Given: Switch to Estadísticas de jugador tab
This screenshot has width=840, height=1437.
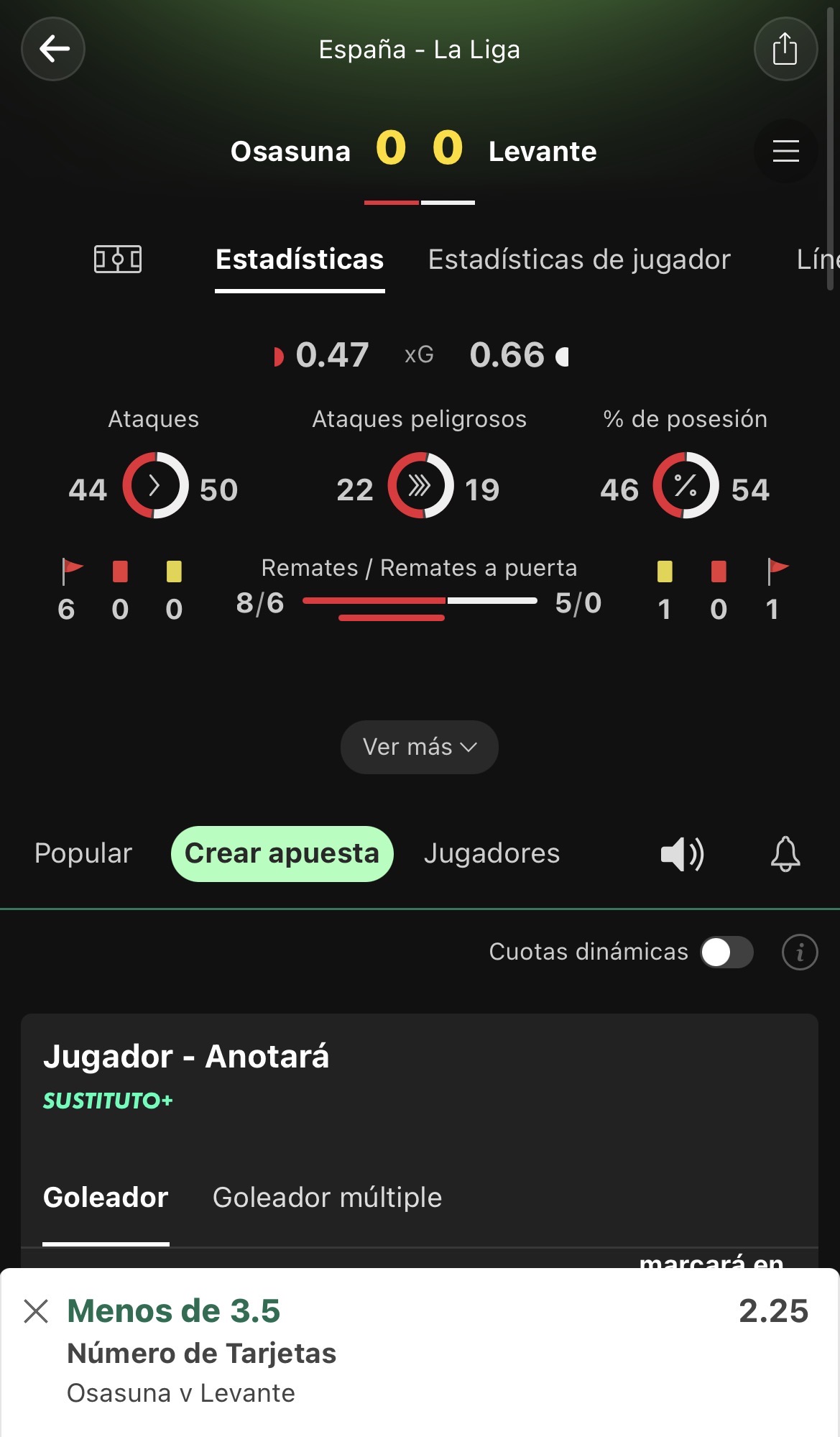Looking at the screenshot, I should coord(579,260).
